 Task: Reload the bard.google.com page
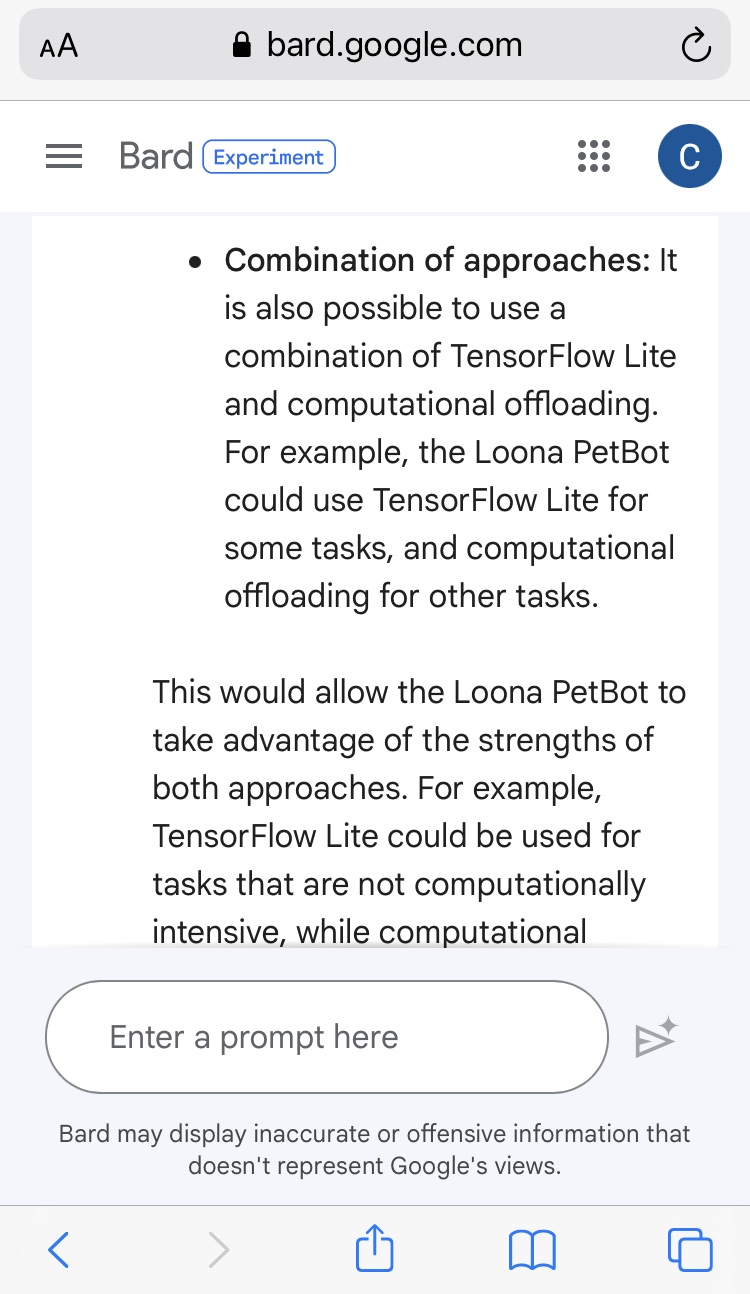[694, 46]
